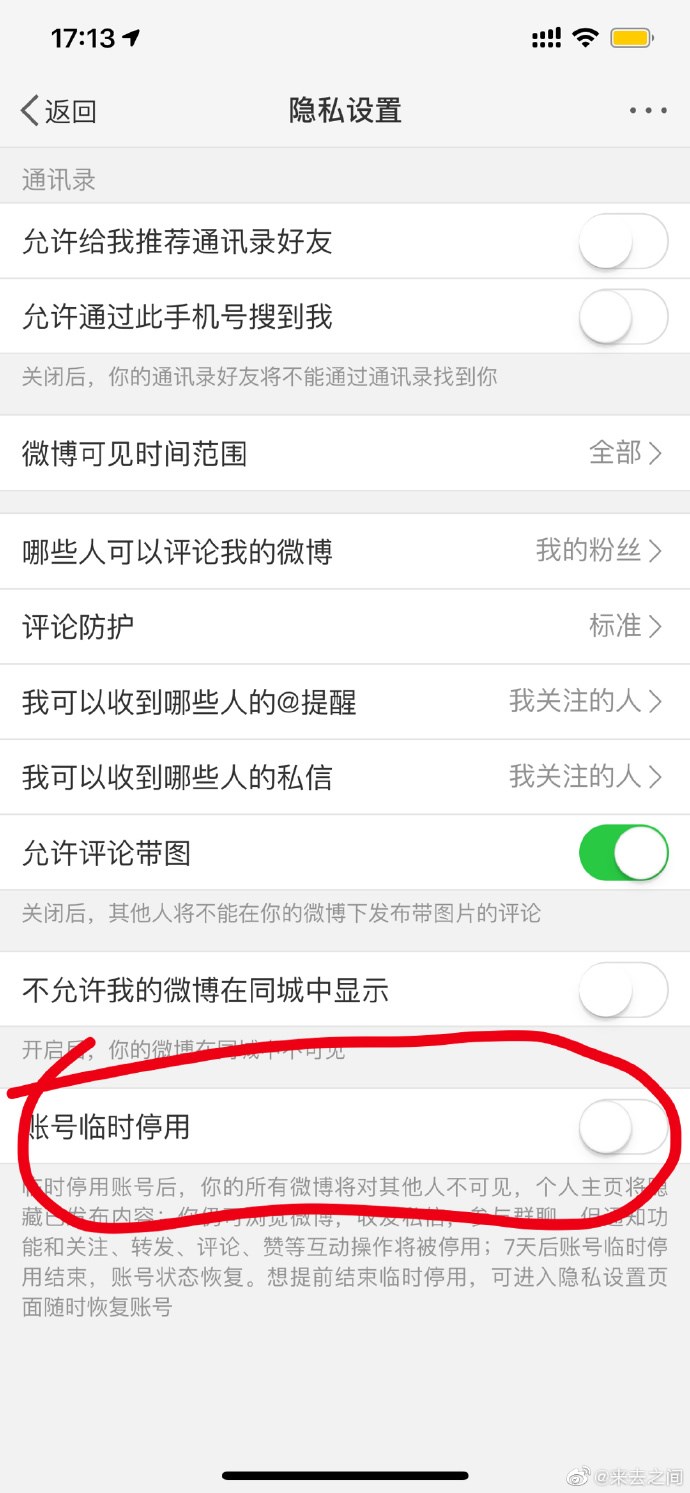Screen dimensions: 690x1493
Task: Open 我可以收到哪些人的@提醒 setting
Action: click(x=345, y=702)
